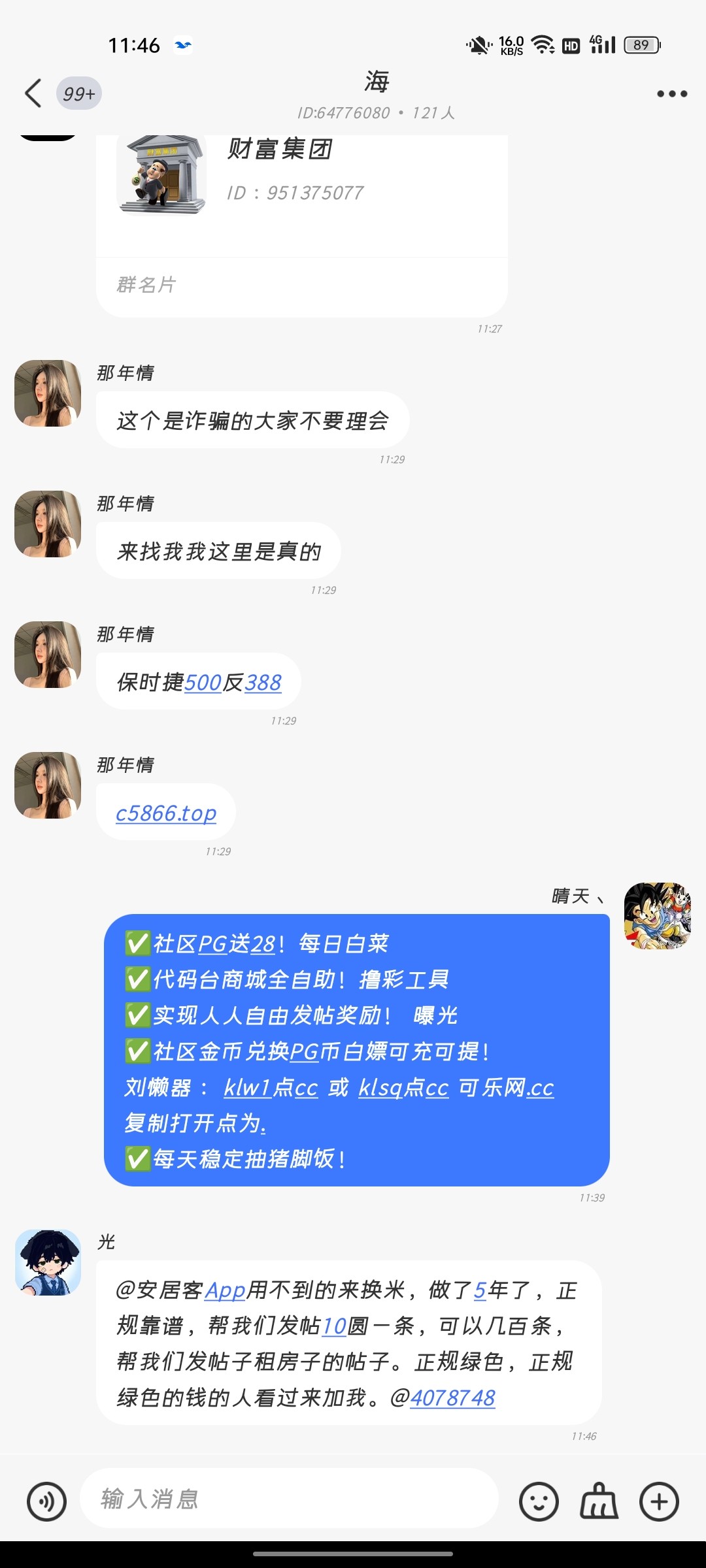Tap the broom clean-messages icon
This screenshot has width=706, height=1568.
(x=600, y=1499)
